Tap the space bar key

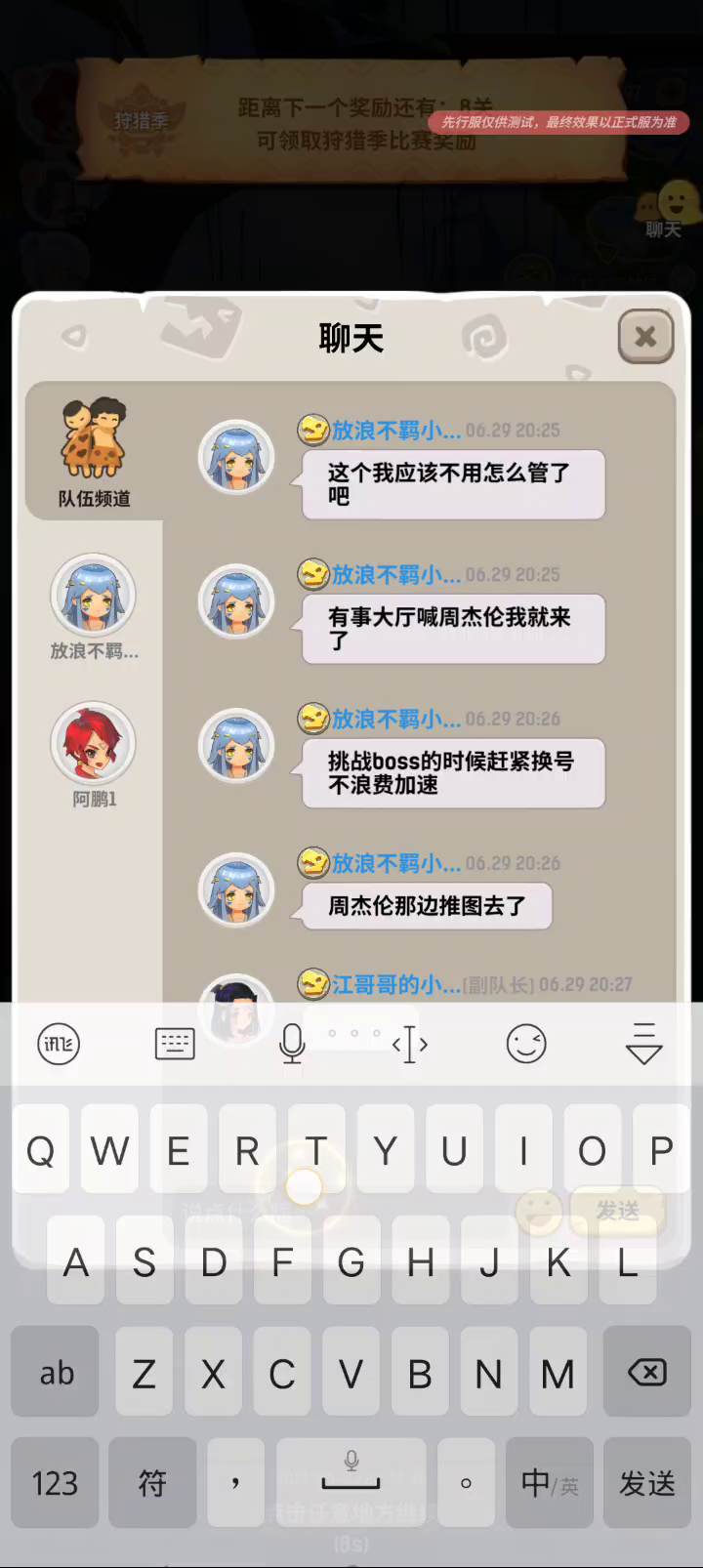point(351,1483)
